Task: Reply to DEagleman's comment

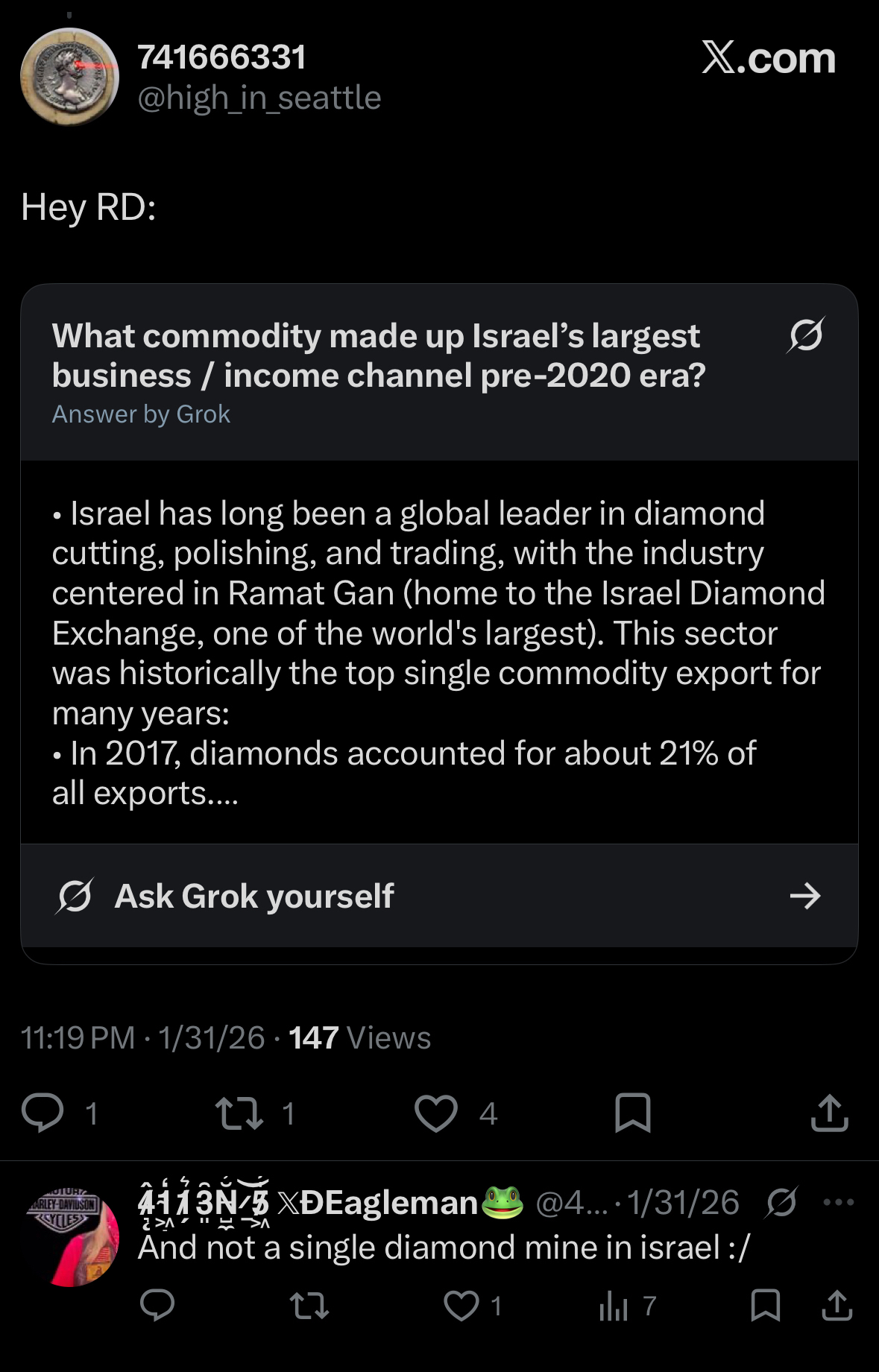Action: (x=157, y=1305)
